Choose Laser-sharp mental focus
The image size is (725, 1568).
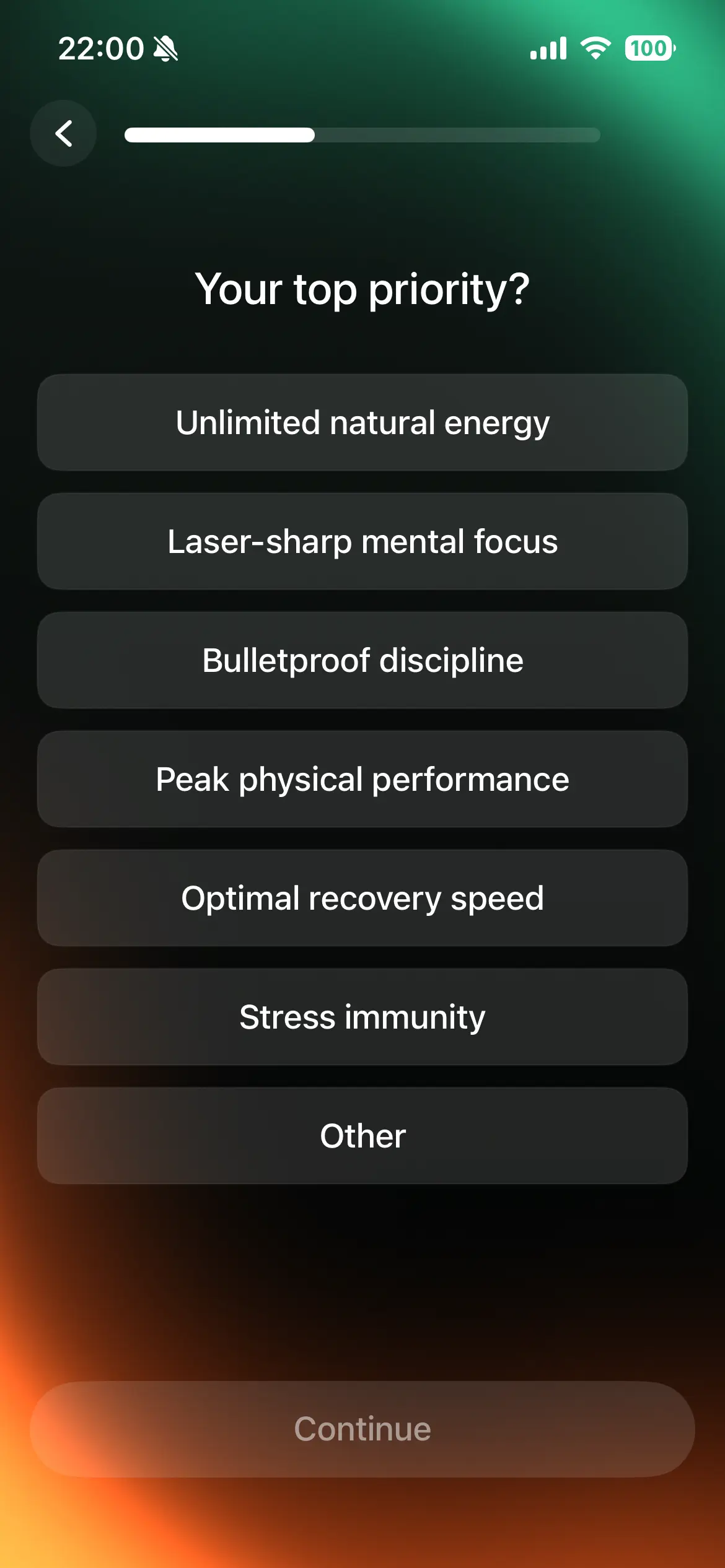click(x=362, y=542)
